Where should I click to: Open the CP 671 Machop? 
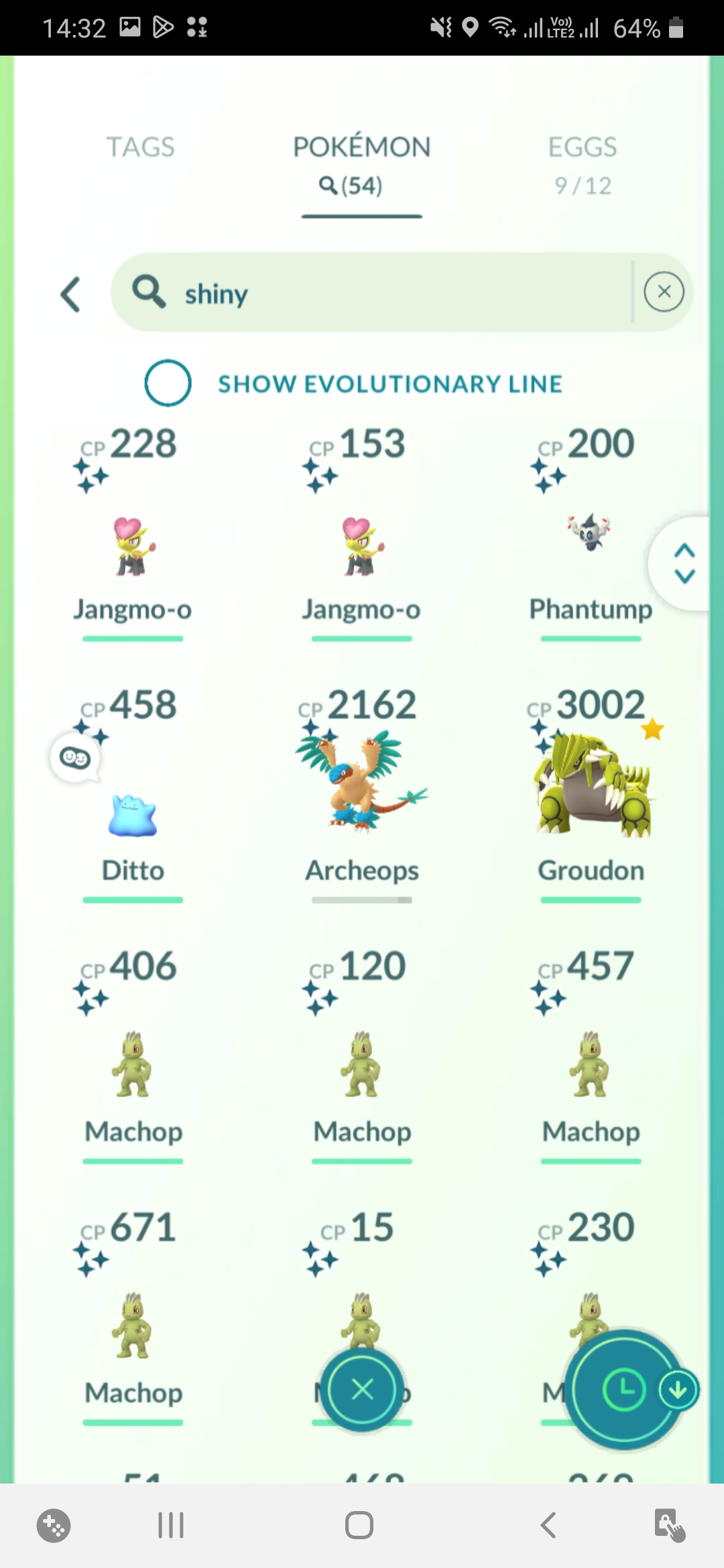pos(132,1327)
